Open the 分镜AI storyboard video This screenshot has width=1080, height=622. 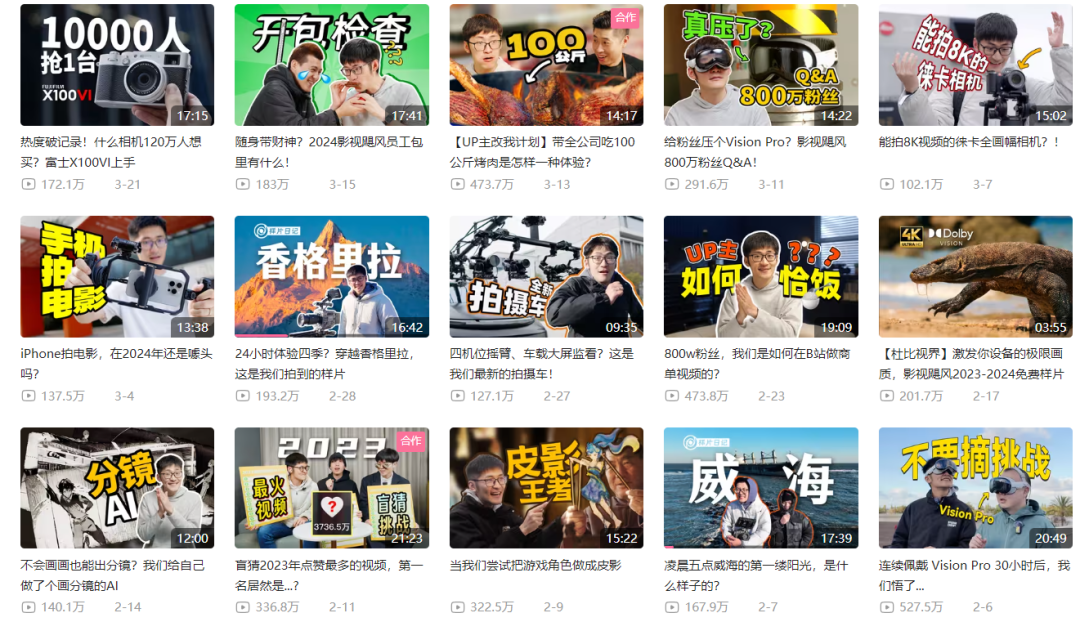pyautogui.click(x=117, y=488)
